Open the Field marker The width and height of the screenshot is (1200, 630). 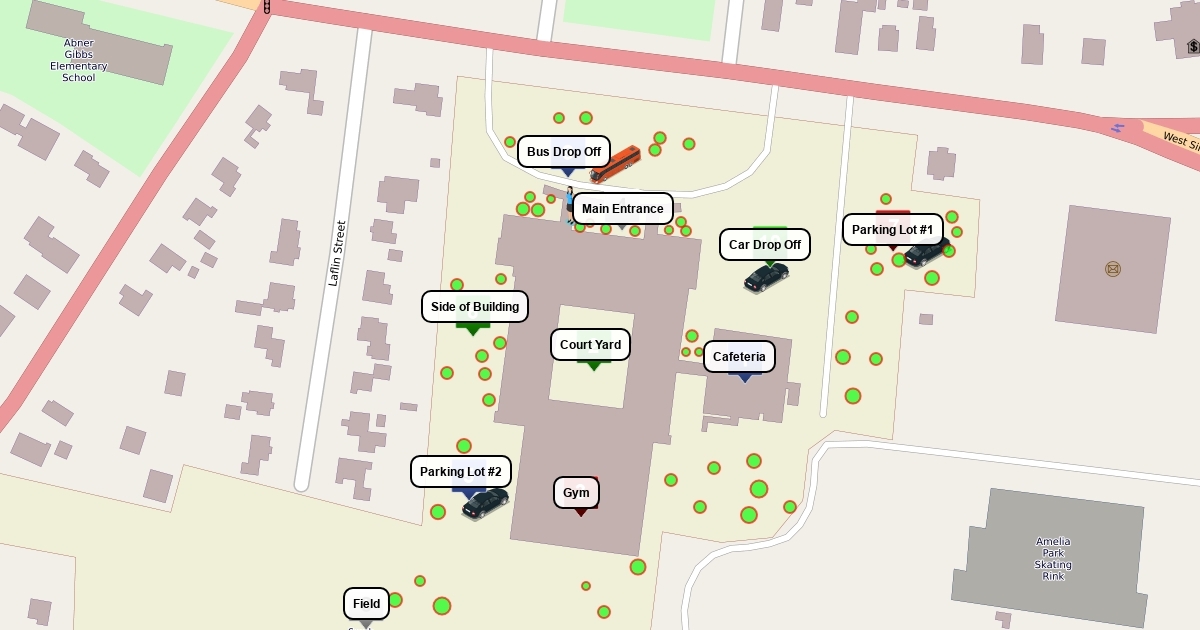[366, 604]
